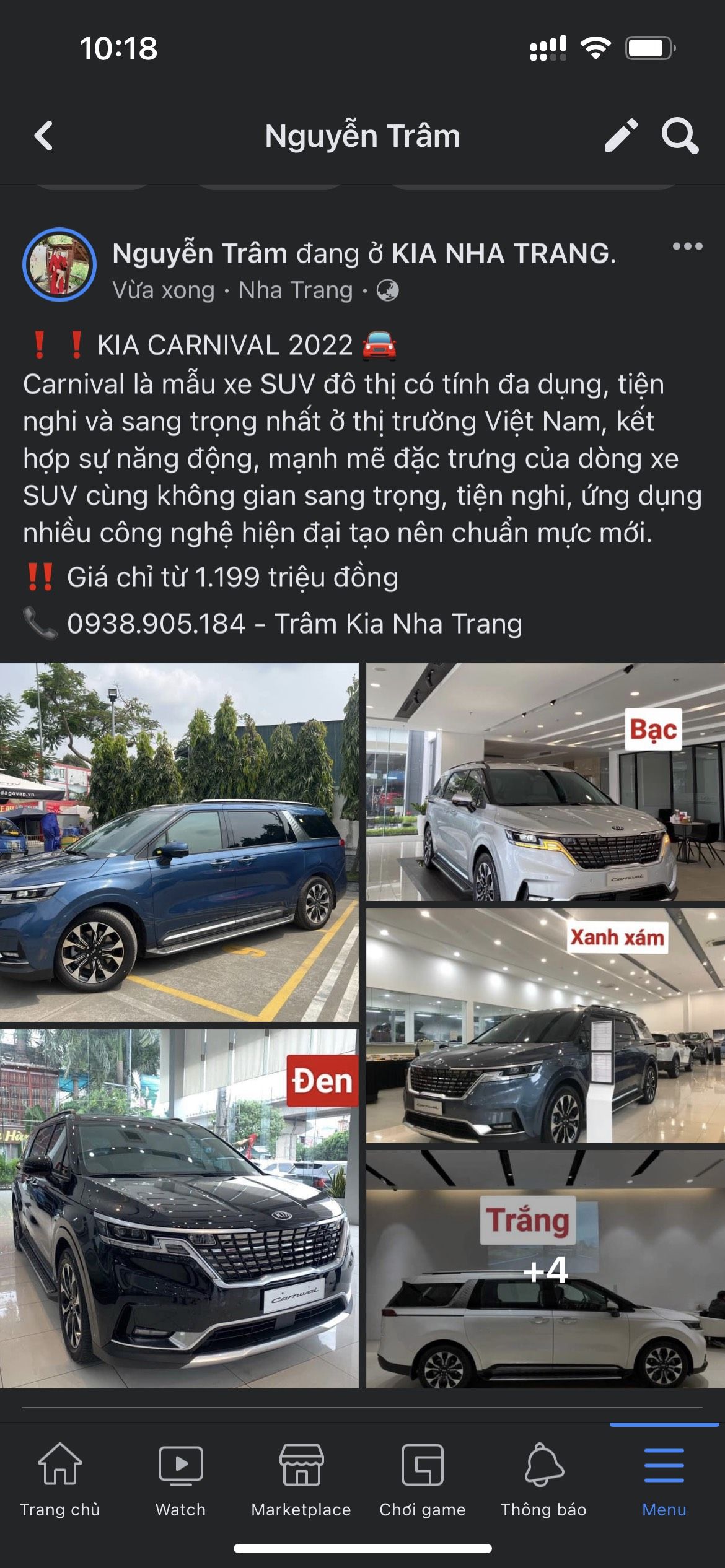The image size is (725, 1568).
Task: Open search in the profile header
Action: [679, 136]
